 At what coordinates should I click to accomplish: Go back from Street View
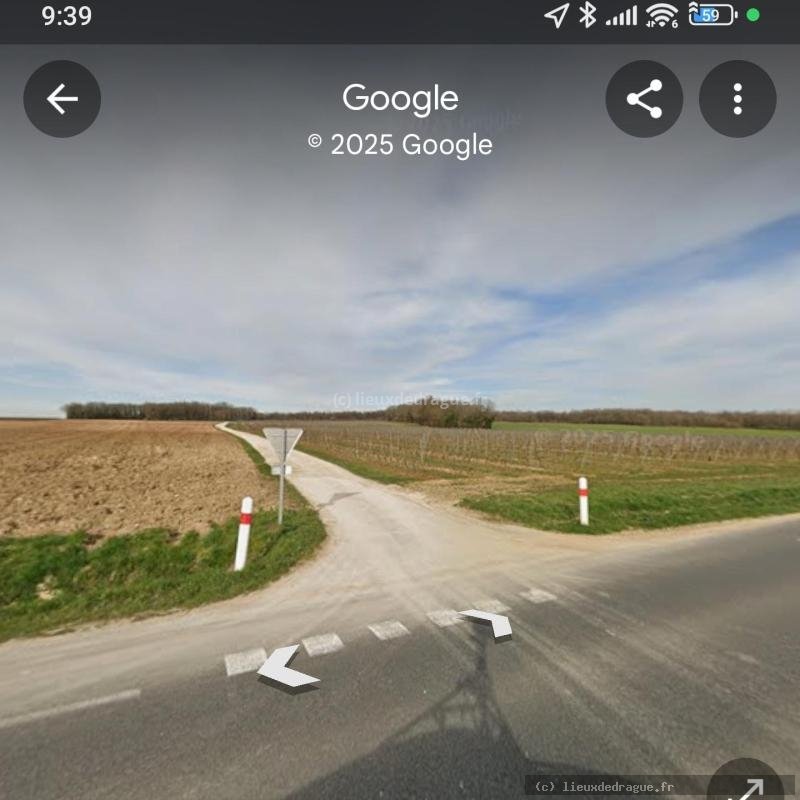(x=62, y=99)
